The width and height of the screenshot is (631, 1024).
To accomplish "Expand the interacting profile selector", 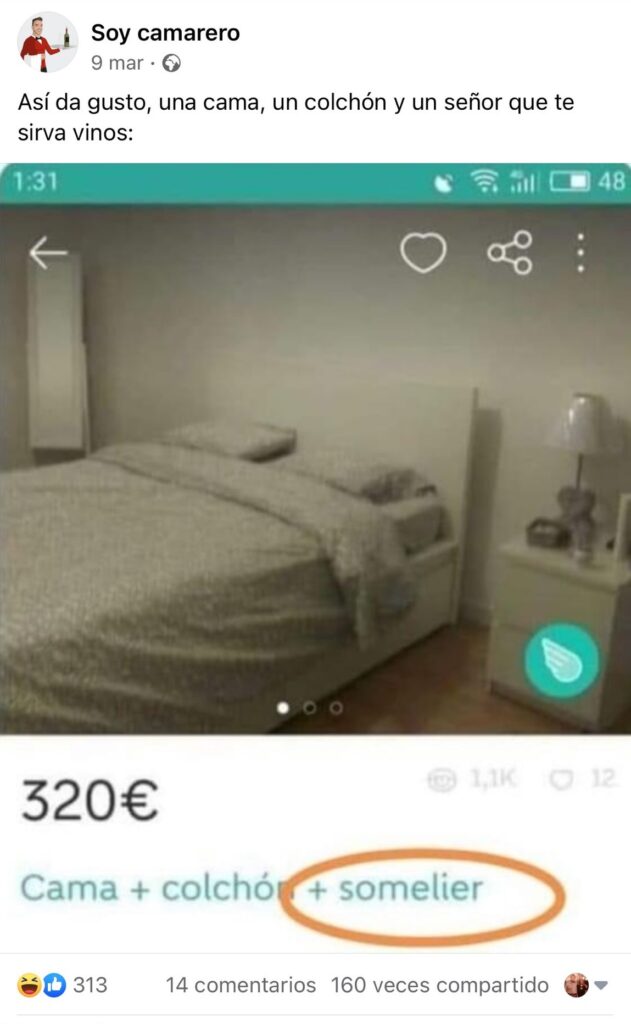I will click(587, 985).
